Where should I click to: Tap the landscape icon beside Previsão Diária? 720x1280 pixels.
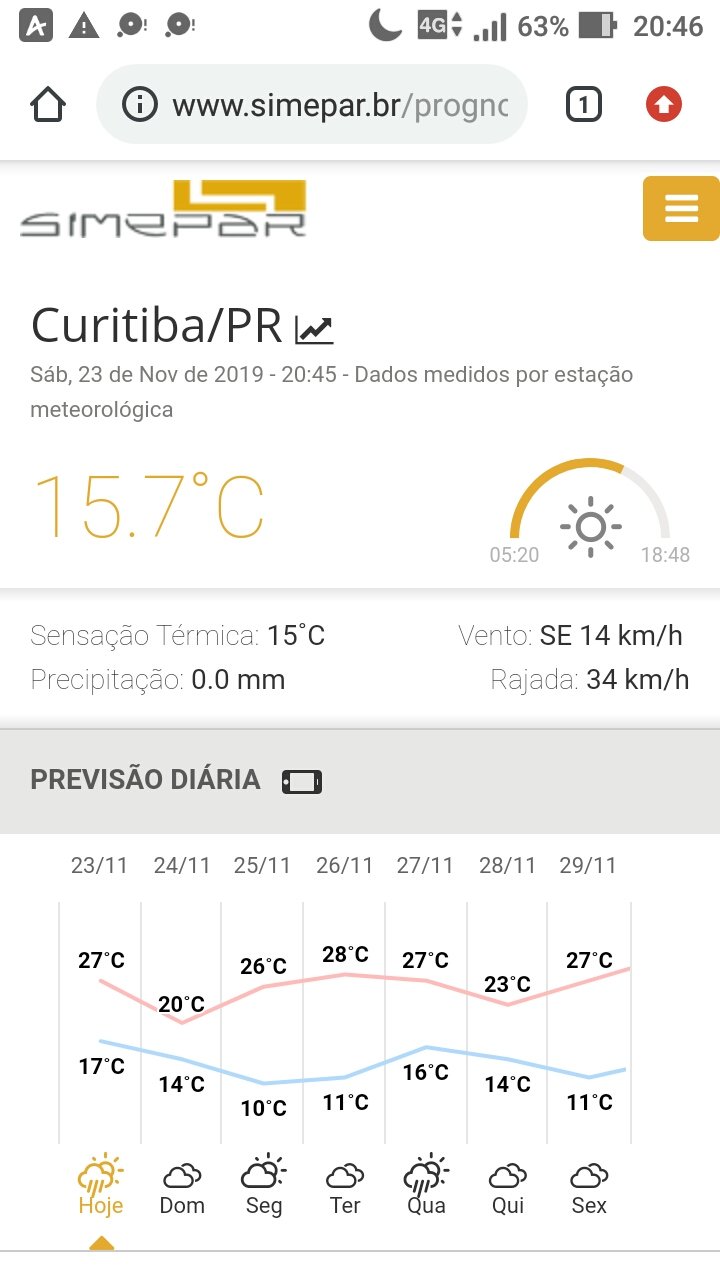pyautogui.click(x=302, y=781)
